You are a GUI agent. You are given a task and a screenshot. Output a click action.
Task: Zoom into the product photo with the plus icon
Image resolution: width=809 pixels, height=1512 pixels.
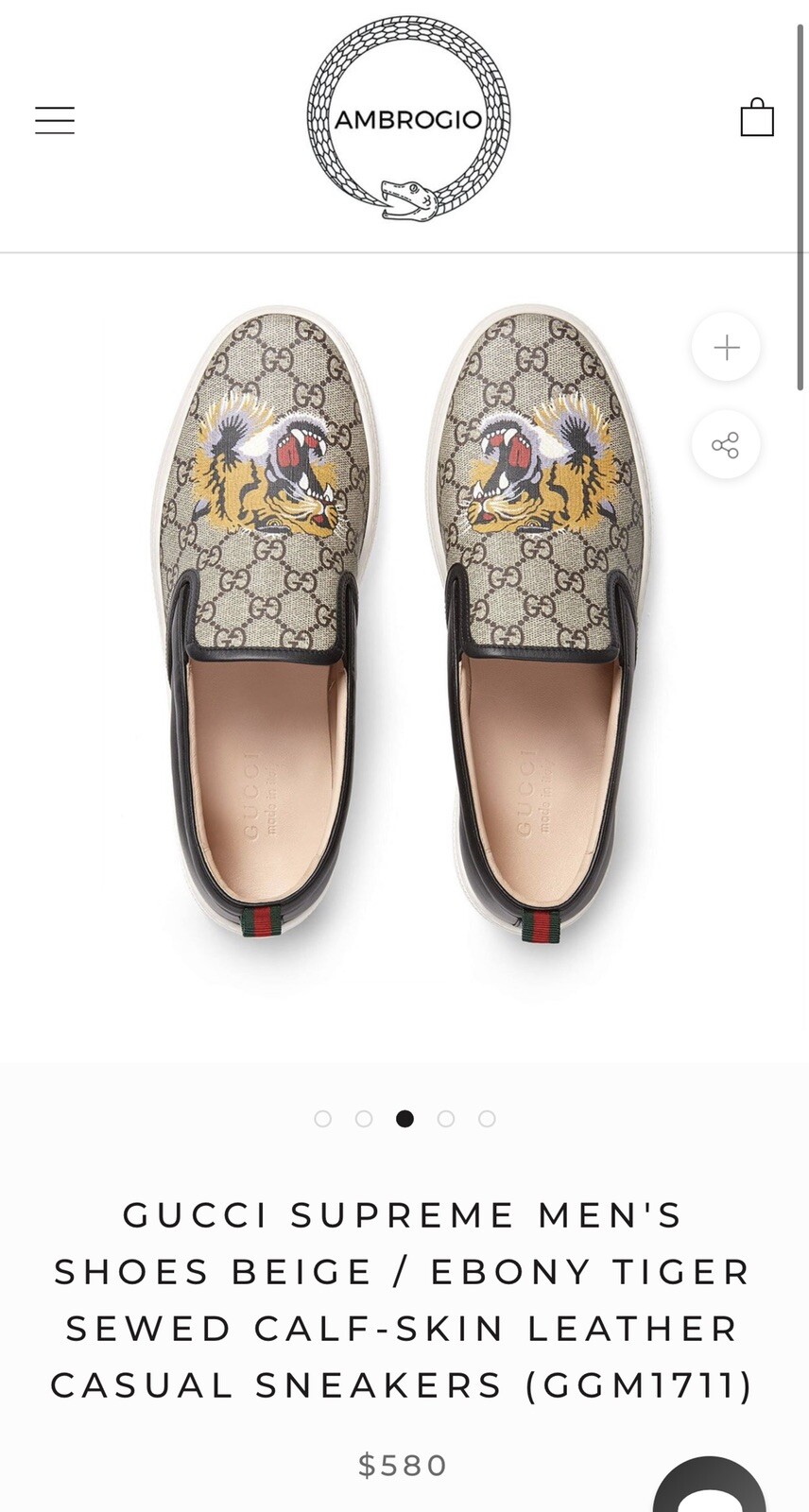pyautogui.click(x=725, y=347)
